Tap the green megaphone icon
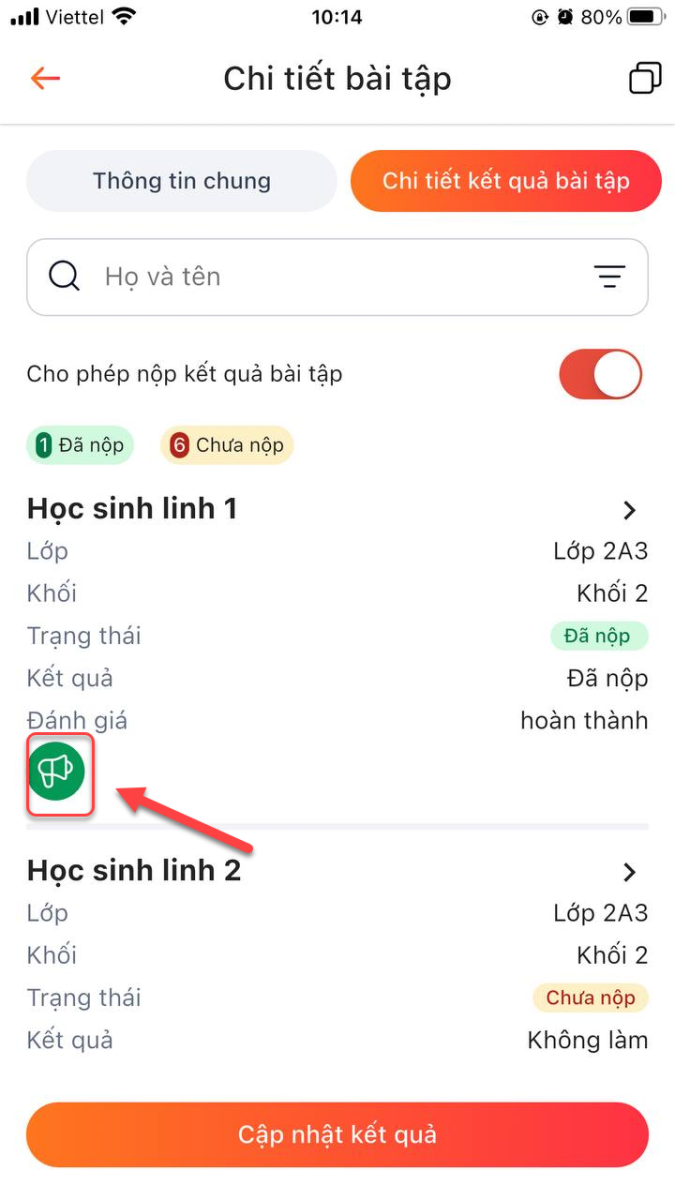This screenshot has height=1200, width=675. click(56, 771)
